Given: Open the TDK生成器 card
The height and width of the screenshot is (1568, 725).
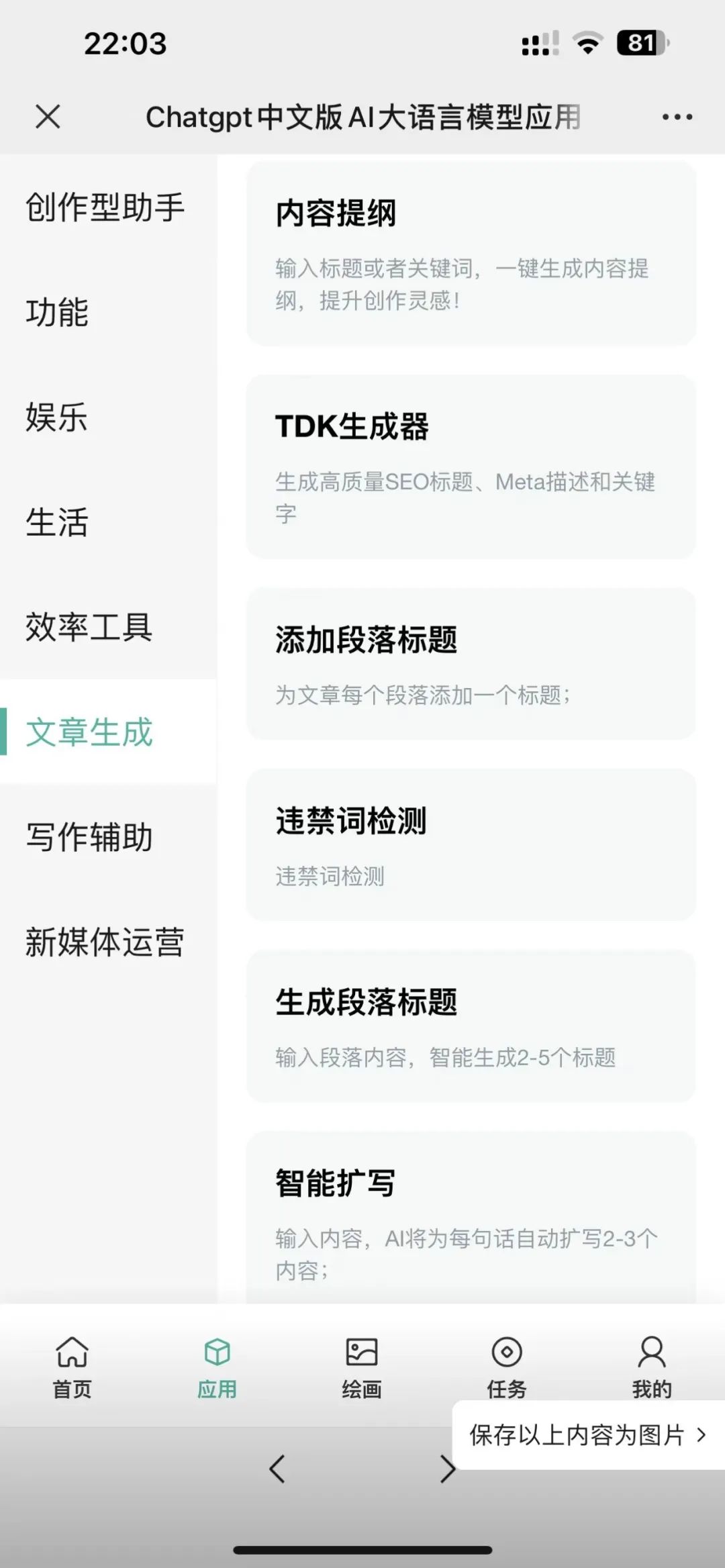Looking at the screenshot, I should point(471,467).
